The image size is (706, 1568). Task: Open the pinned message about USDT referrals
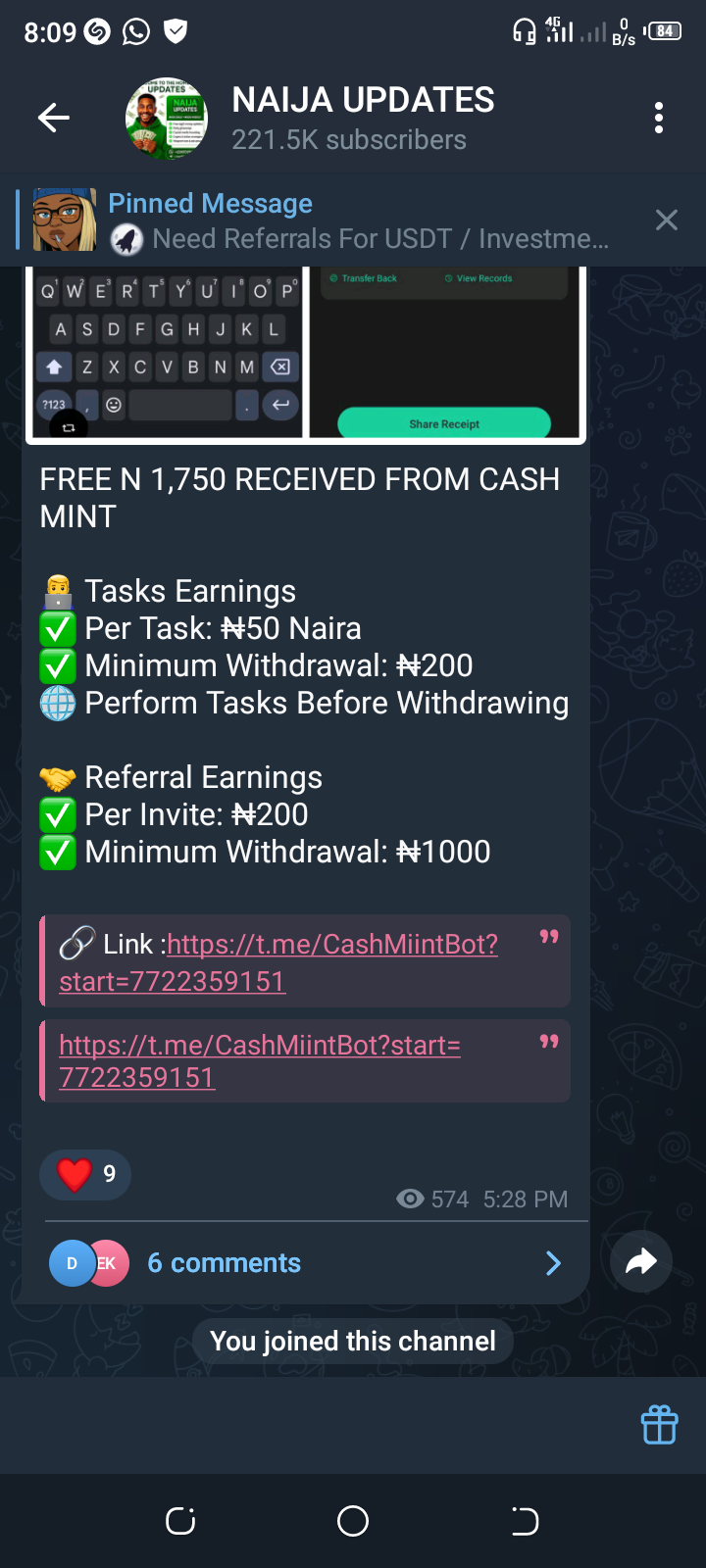pos(358,220)
